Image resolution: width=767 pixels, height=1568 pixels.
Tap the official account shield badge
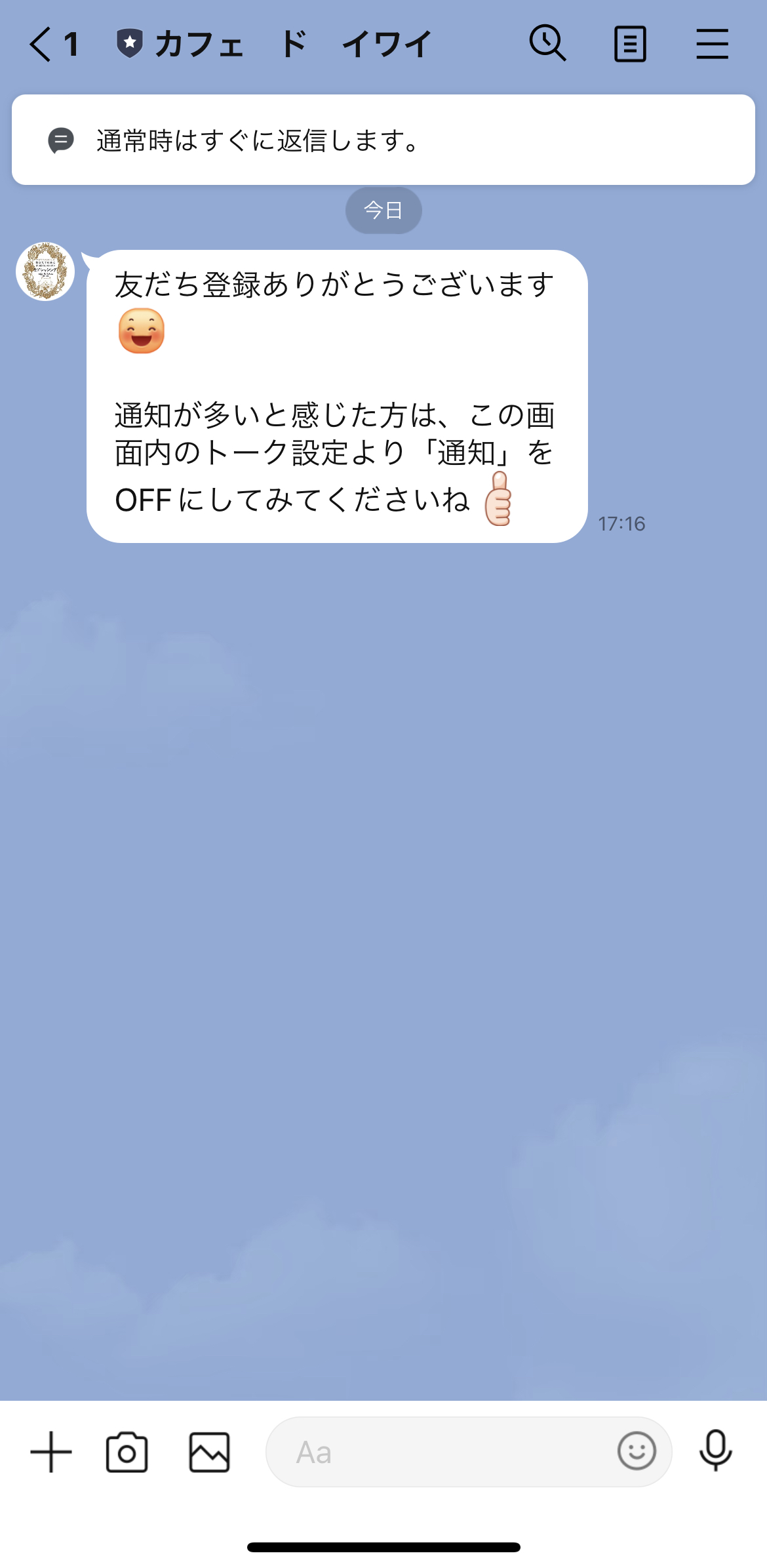[x=131, y=42]
